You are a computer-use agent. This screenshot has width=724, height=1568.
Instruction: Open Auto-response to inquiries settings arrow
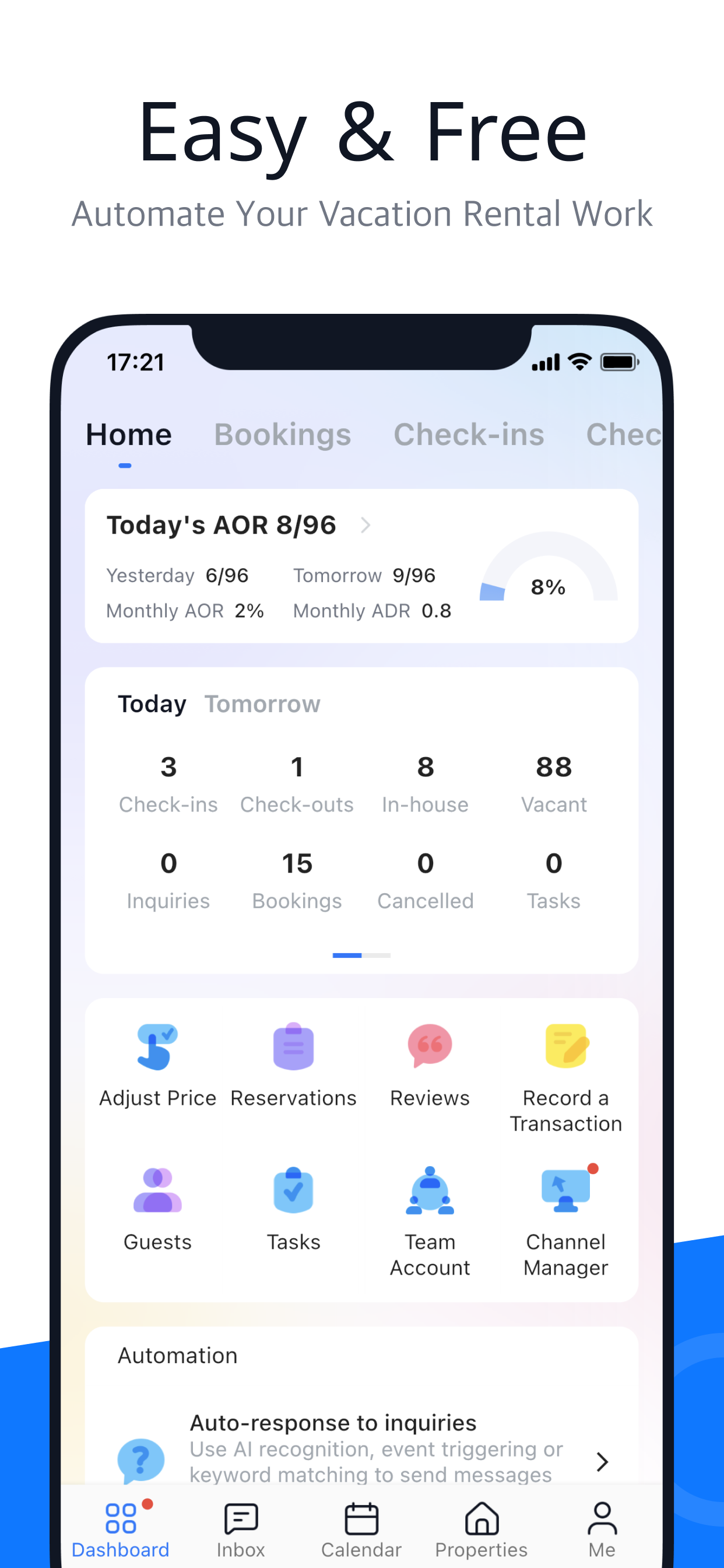pos(602,1462)
